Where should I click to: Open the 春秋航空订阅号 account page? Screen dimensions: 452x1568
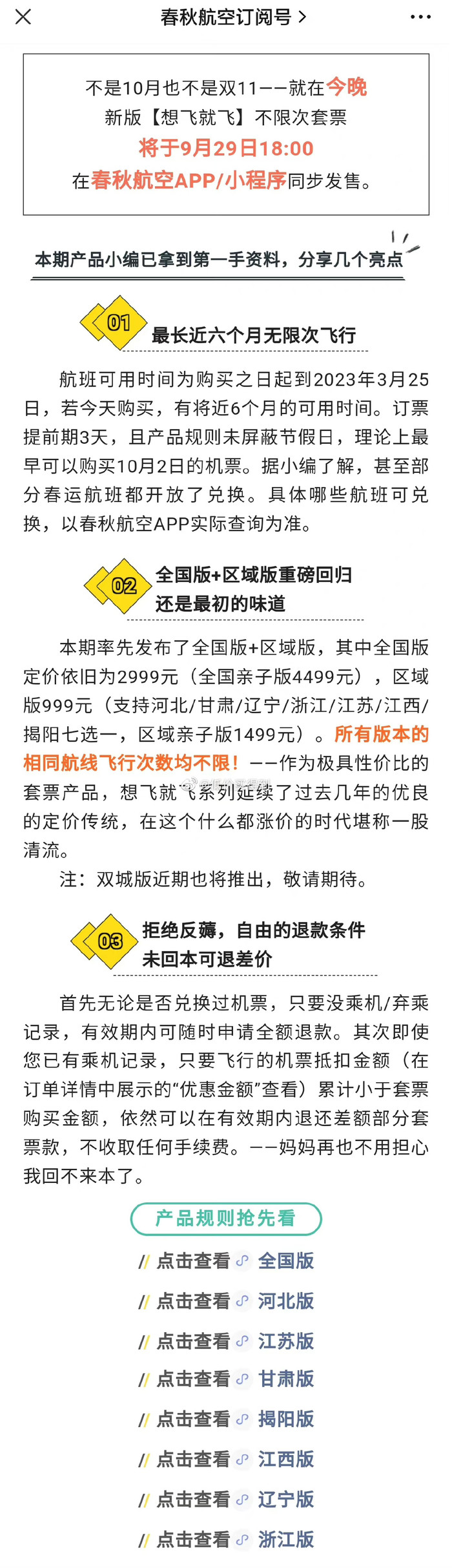coord(232,17)
